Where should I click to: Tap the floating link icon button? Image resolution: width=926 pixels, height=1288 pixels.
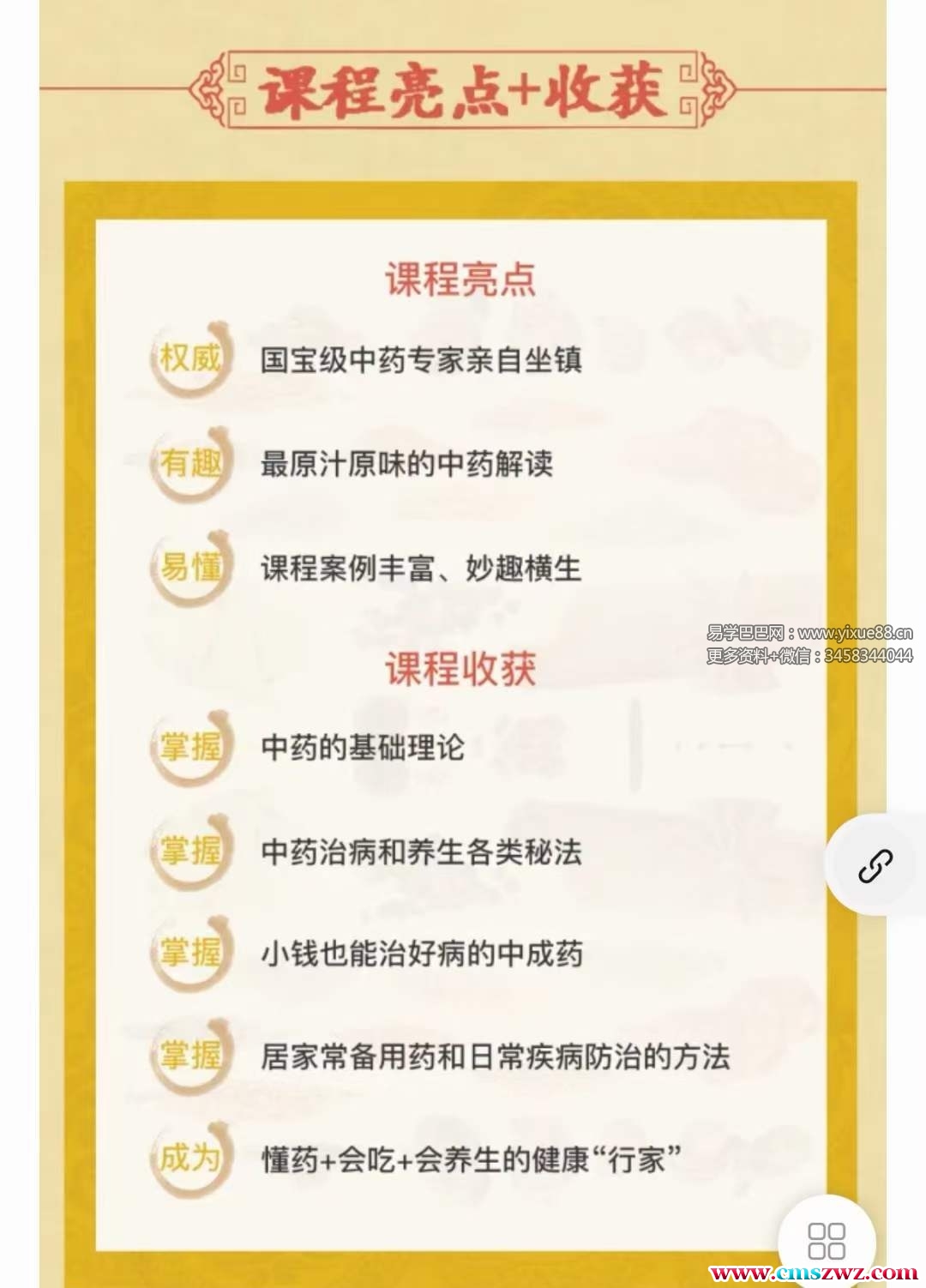coord(875,866)
